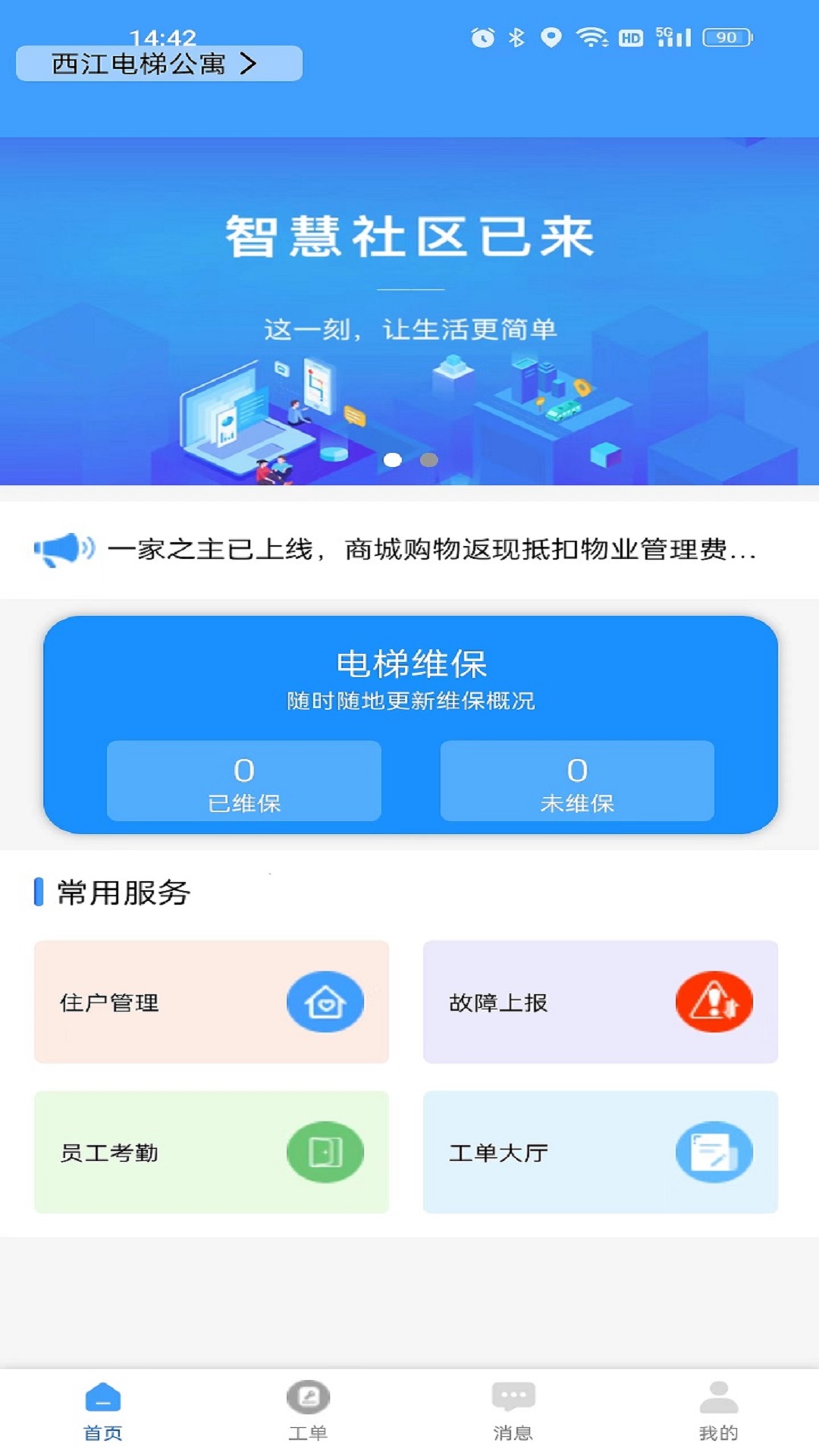Open 住户管理 service
The height and width of the screenshot is (1456, 819).
[212, 1002]
